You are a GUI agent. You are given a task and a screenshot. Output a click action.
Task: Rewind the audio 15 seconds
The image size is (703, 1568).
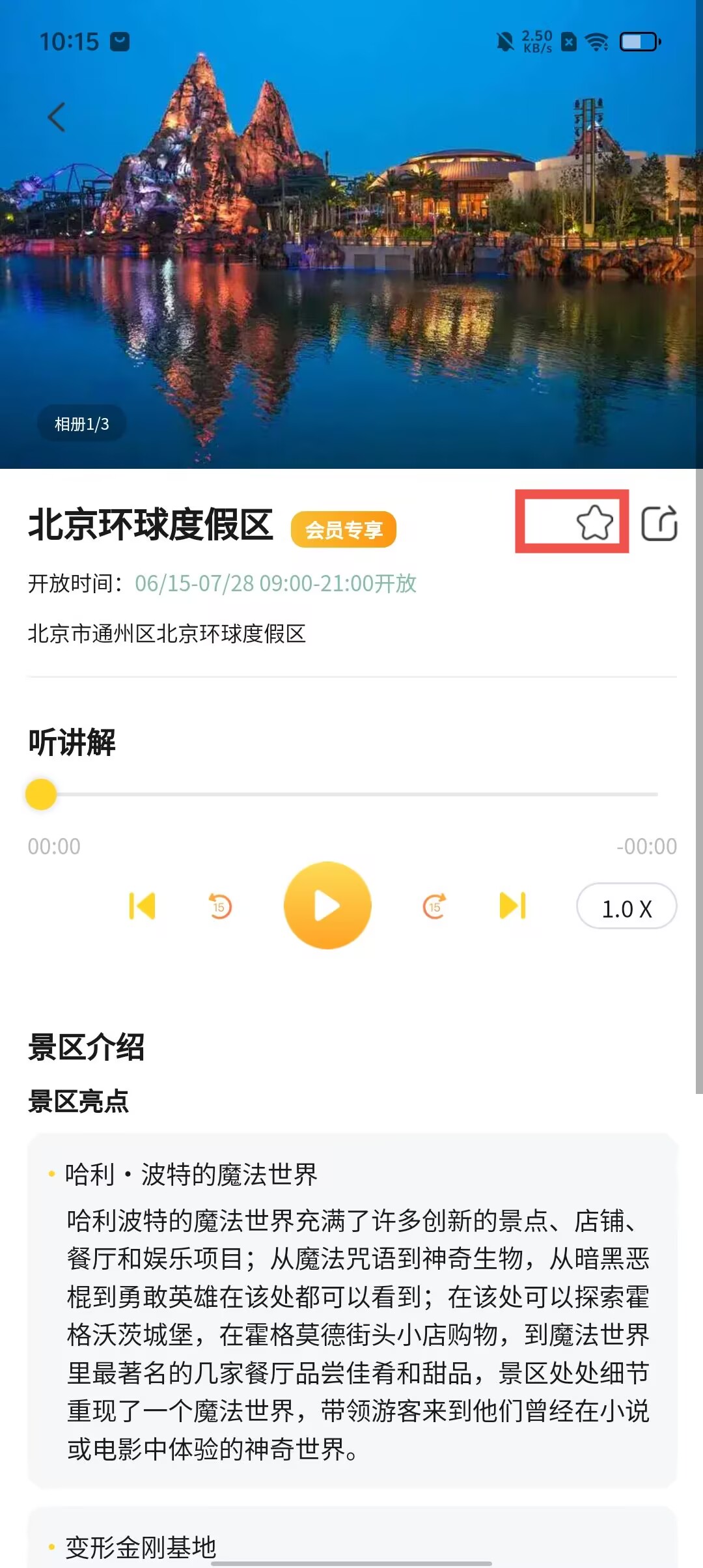click(220, 906)
